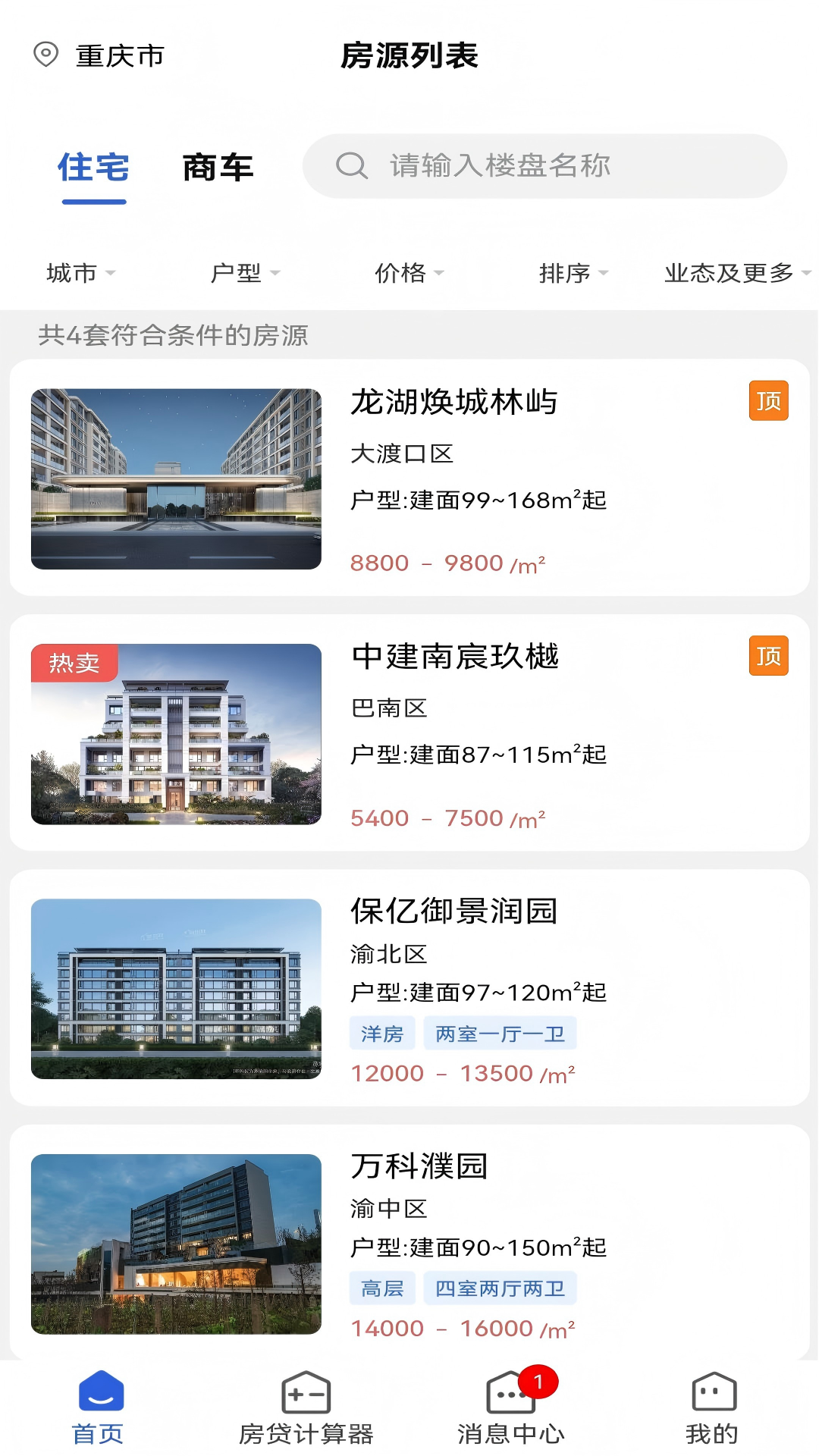Viewport: 819px width, 1456px height.
Task: Expand the 城市 filter dropdown
Action: 80,272
